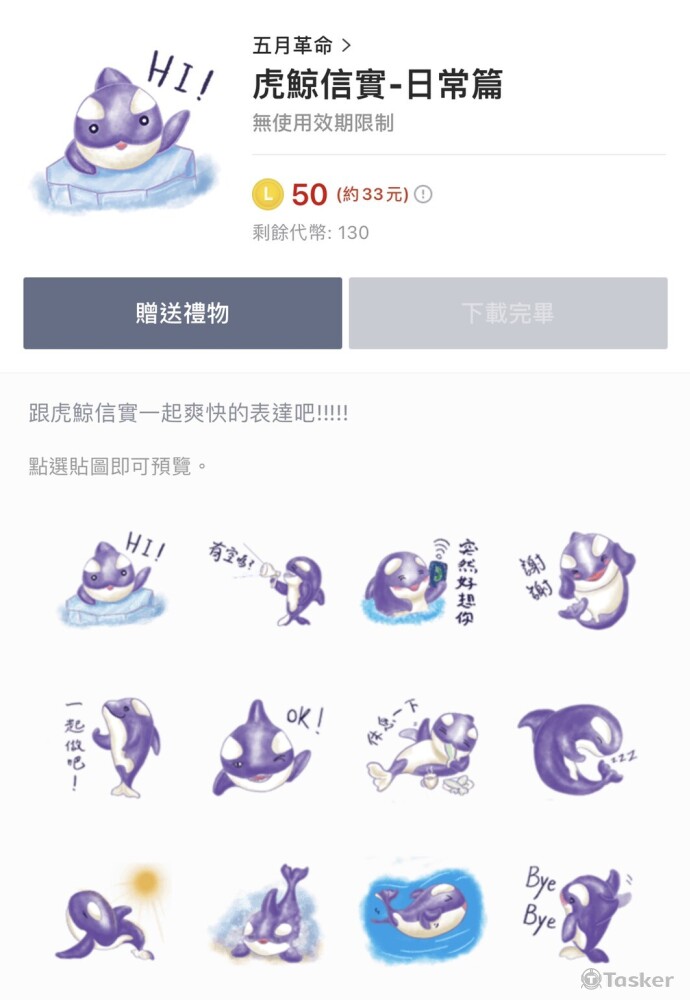Preview the OK! sticker
690x1000 pixels.
click(x=267, y=748)
